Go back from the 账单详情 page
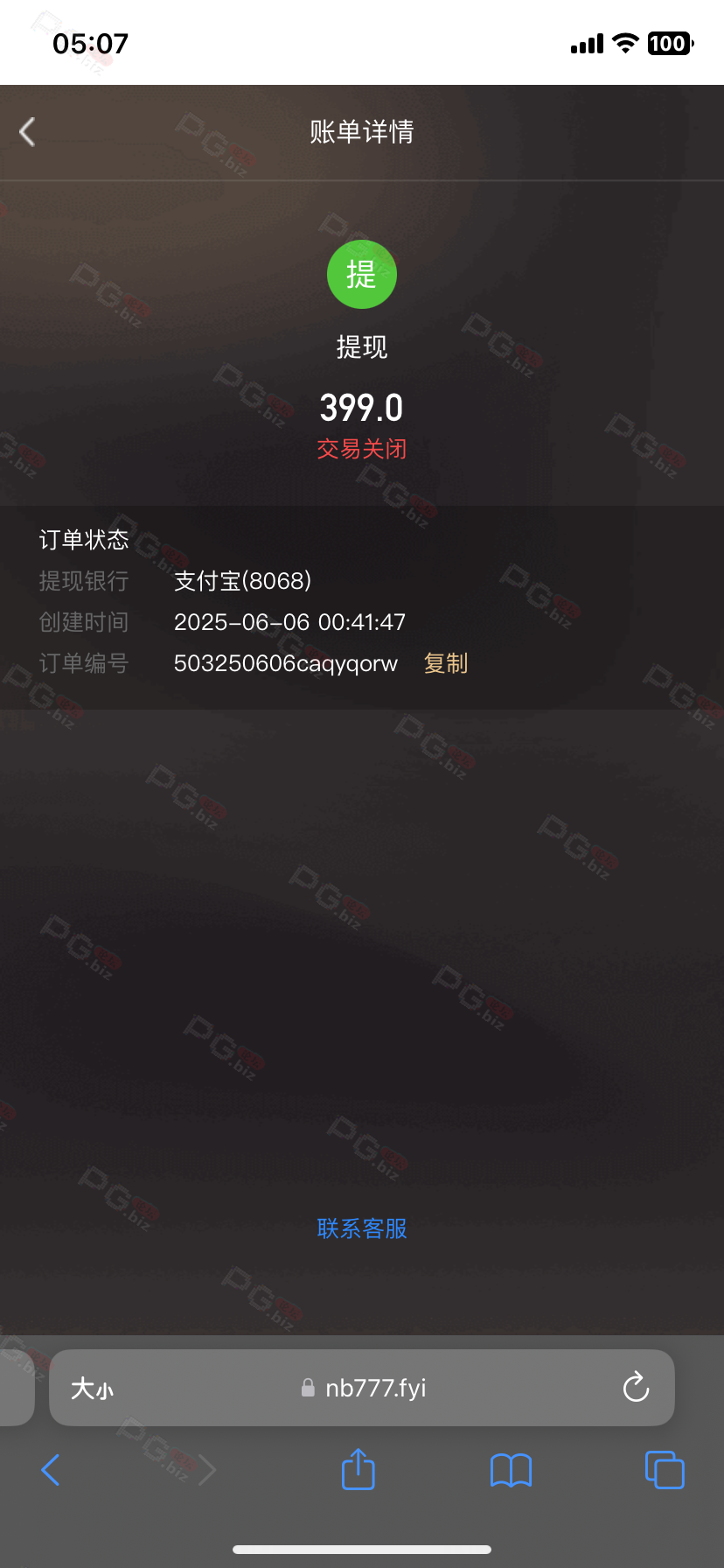 (27, 132)
